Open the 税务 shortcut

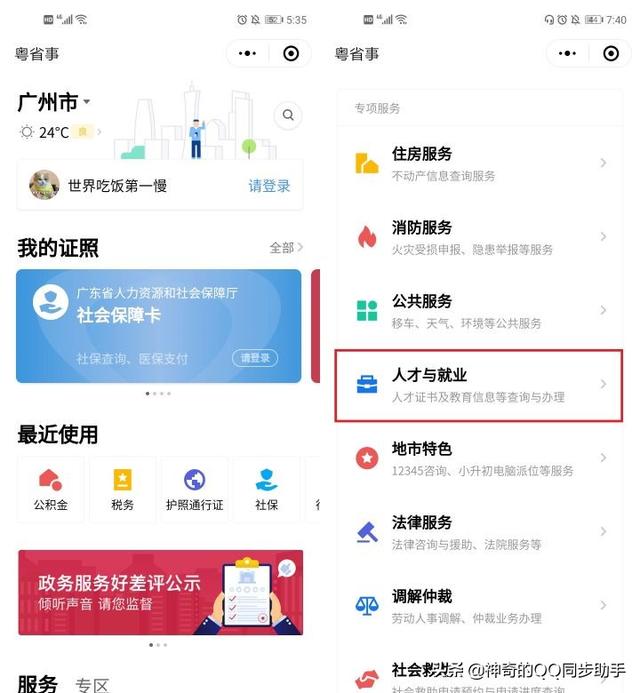122,489
